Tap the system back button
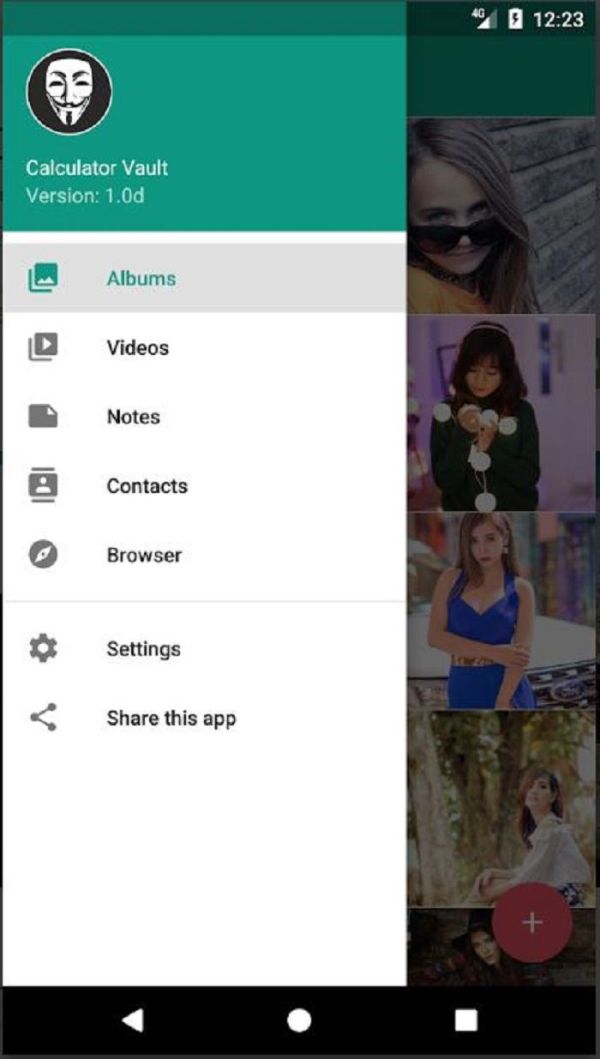 (132, 1019)
